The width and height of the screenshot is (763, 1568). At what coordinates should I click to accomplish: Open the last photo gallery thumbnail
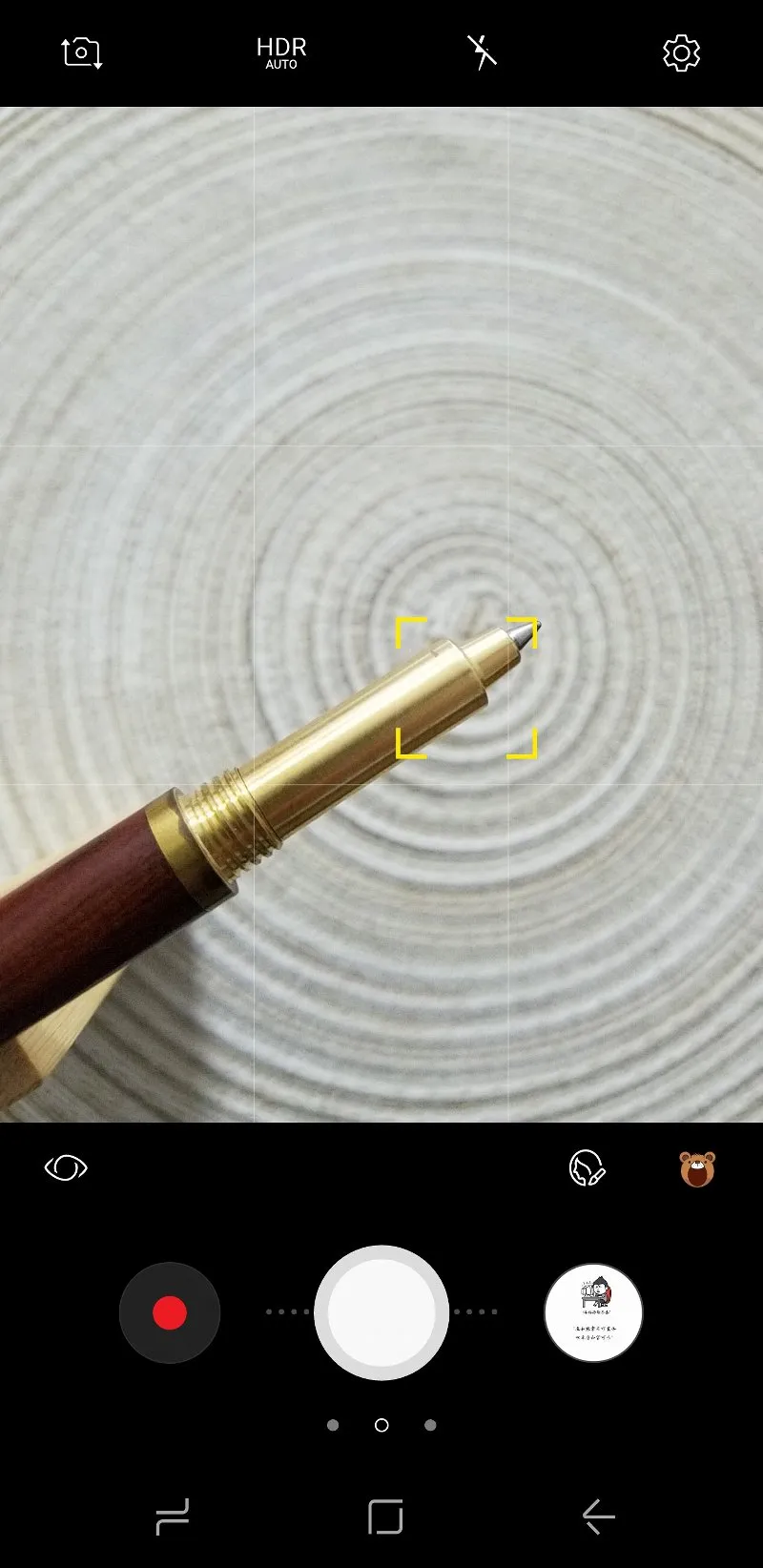click(x=593, y=1312)
